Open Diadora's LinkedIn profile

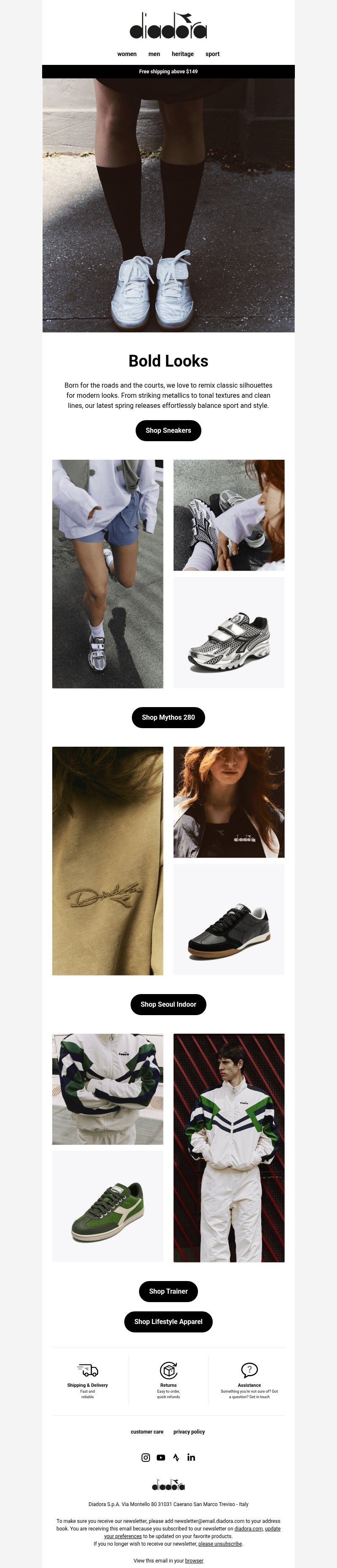pyautogui.click(x=191, y=1457)
